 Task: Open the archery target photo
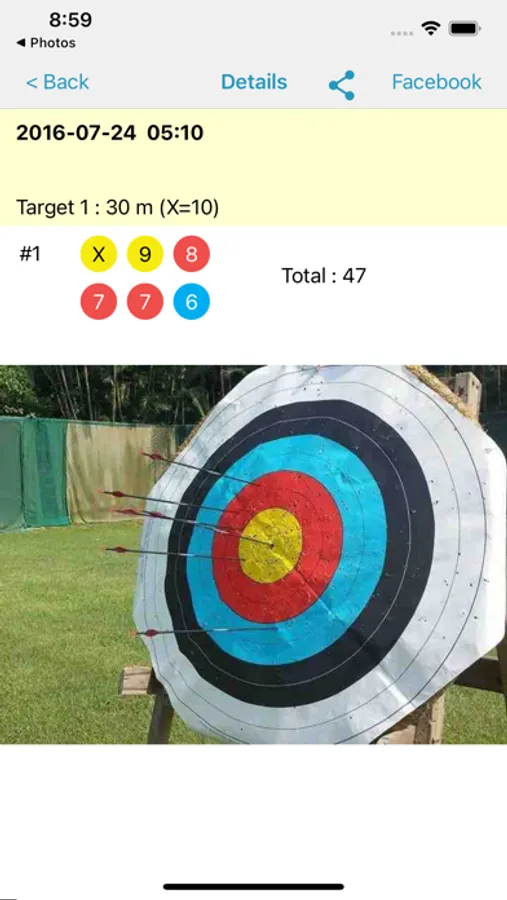pos(253,554)
